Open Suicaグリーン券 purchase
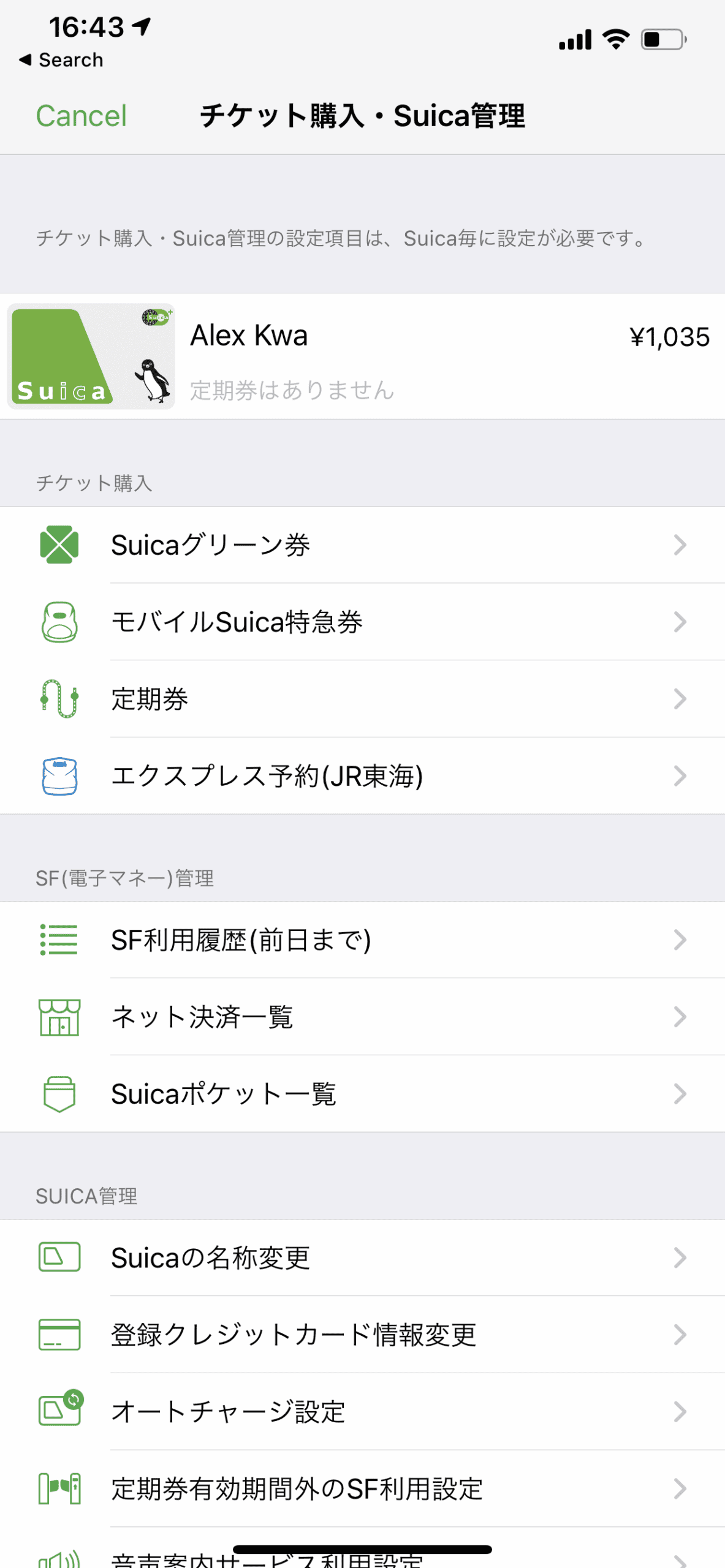 point(362,545)
